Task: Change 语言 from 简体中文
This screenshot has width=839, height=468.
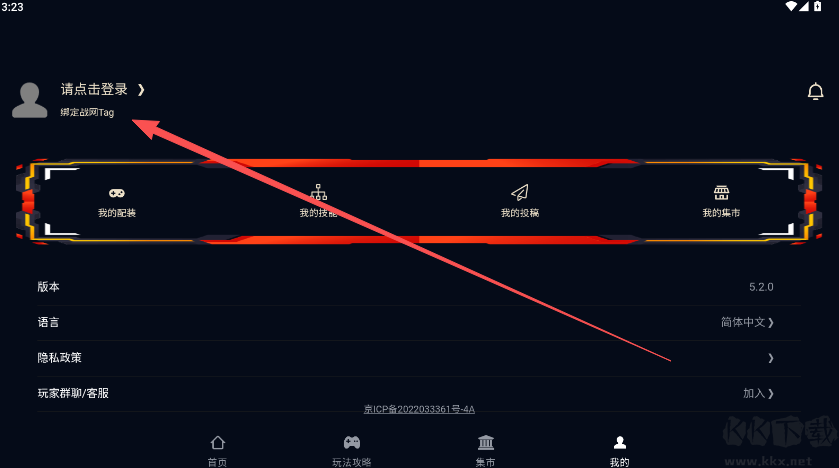Action: (747, 322)
